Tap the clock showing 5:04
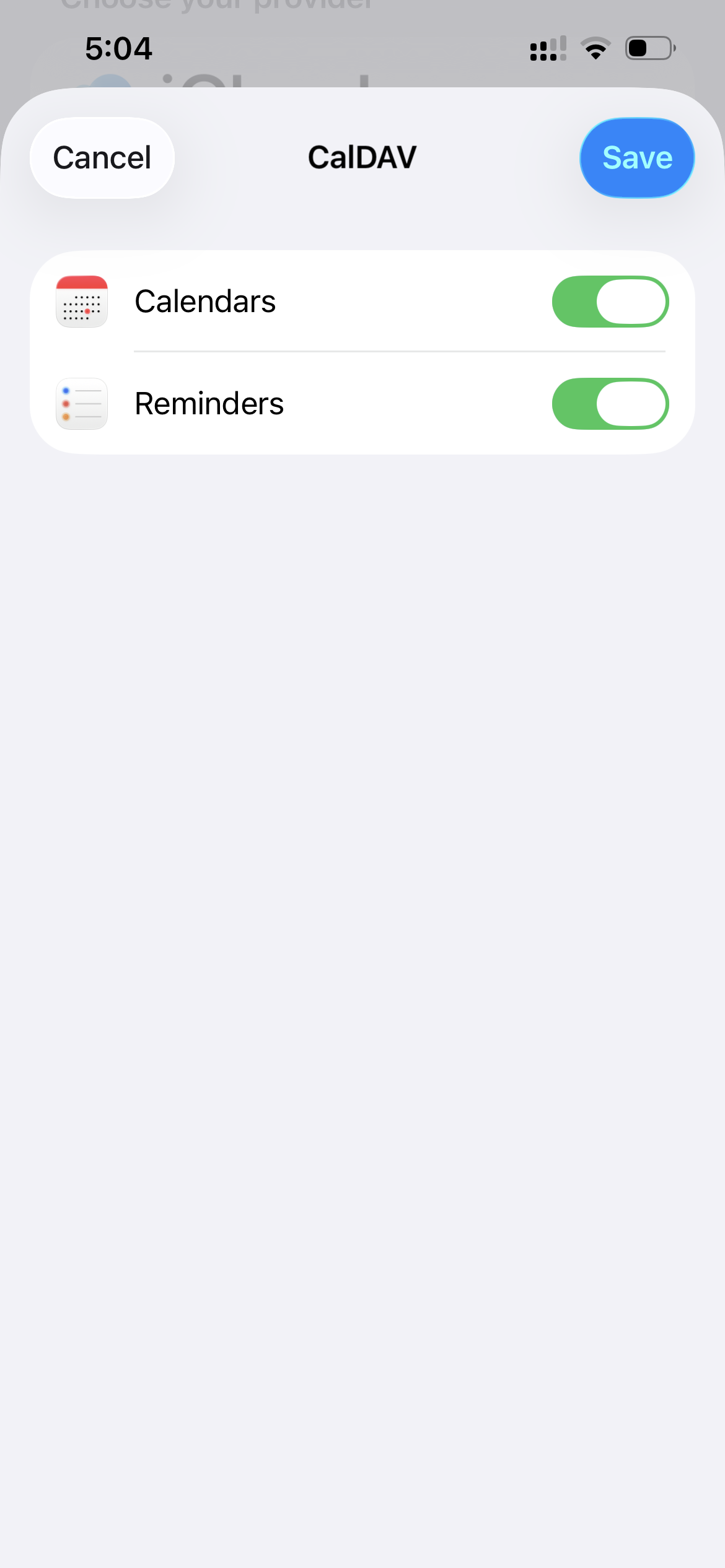The width and height of the screenshot is (725, 1568). [x=119, y=47]
